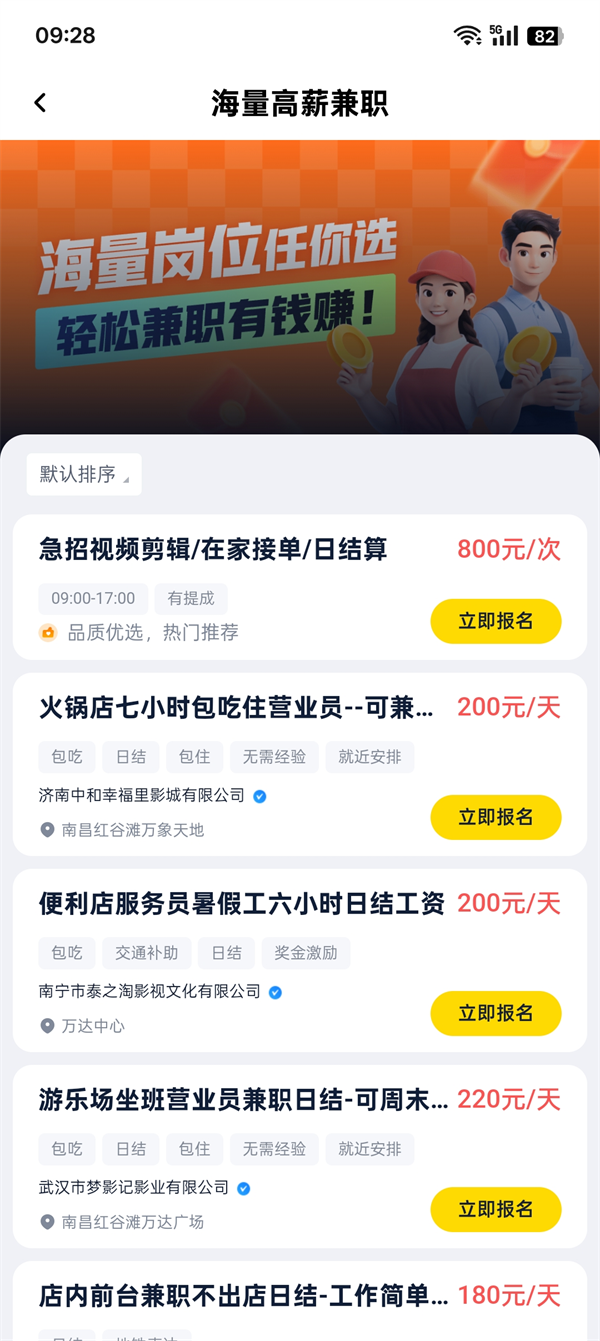Image resolution: width=600 pixels, height=1341 pixels.
Task: Open the 店内前台兼职不出店日结 job card
Action: (243, 1296)
